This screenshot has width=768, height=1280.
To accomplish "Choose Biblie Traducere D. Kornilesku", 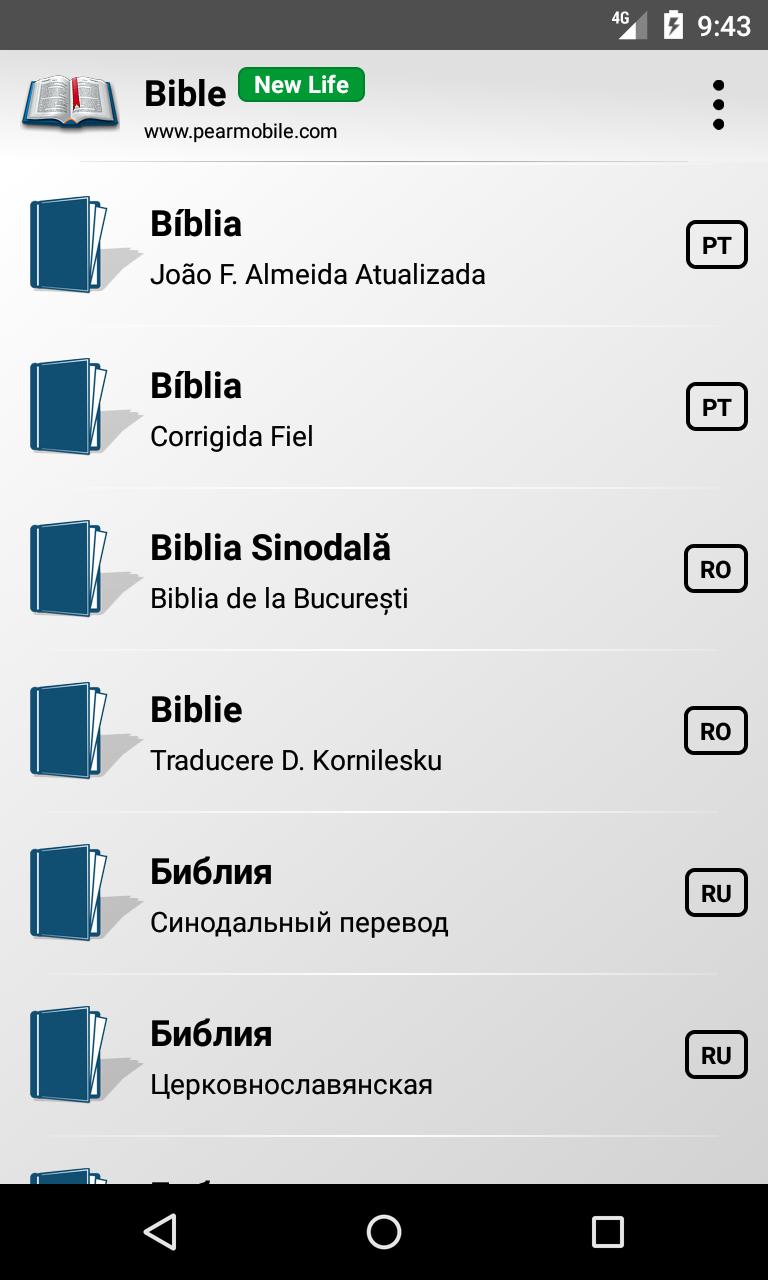I will coord(384,731).
